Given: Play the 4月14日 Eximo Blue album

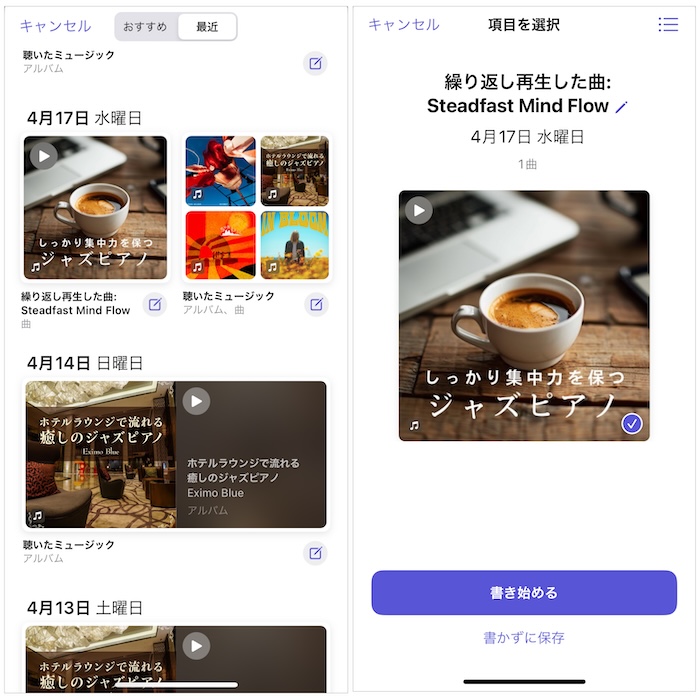Looking at the screenshot, I should tap(196, 401).
